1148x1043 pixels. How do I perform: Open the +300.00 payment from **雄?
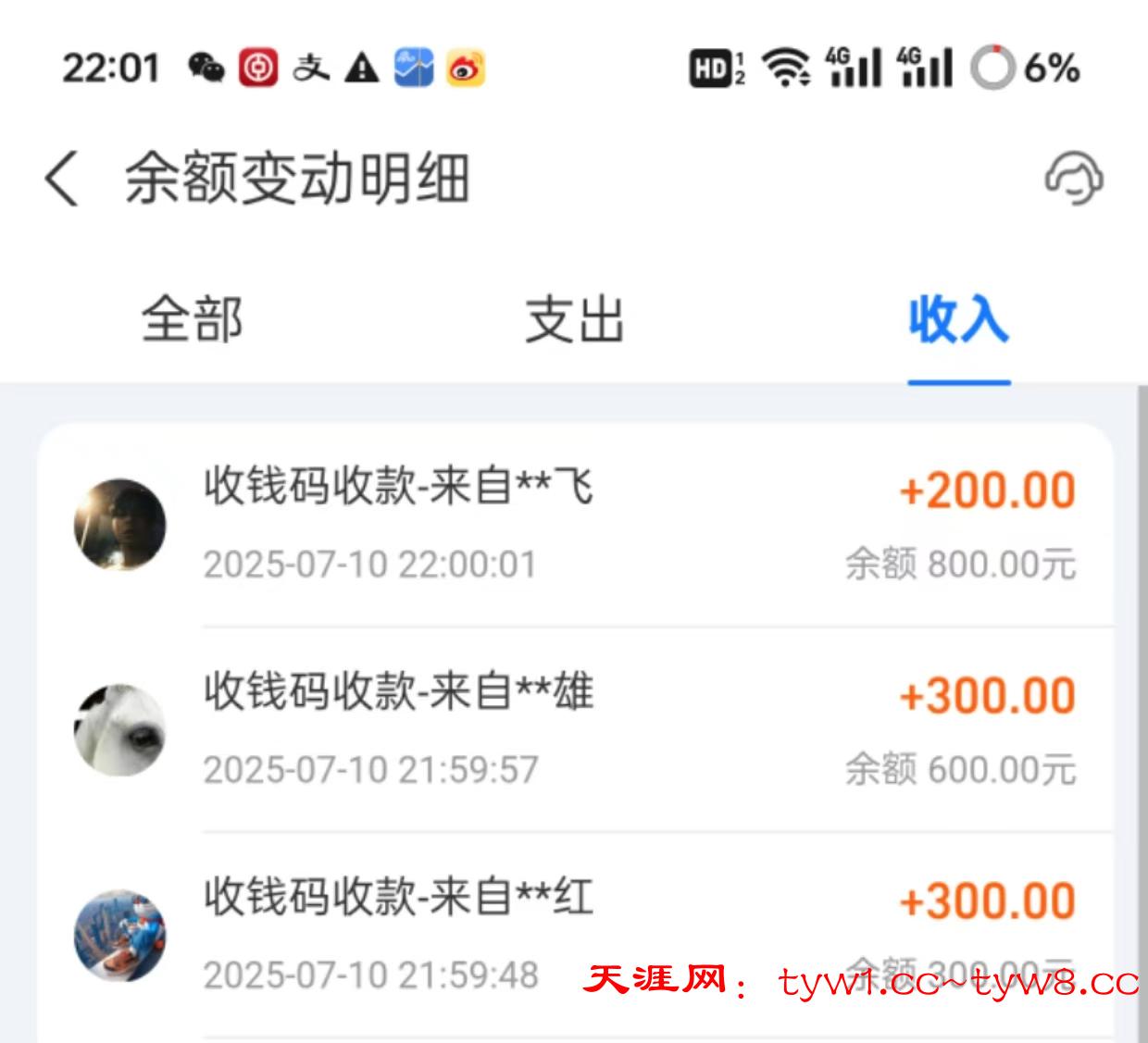574,730
